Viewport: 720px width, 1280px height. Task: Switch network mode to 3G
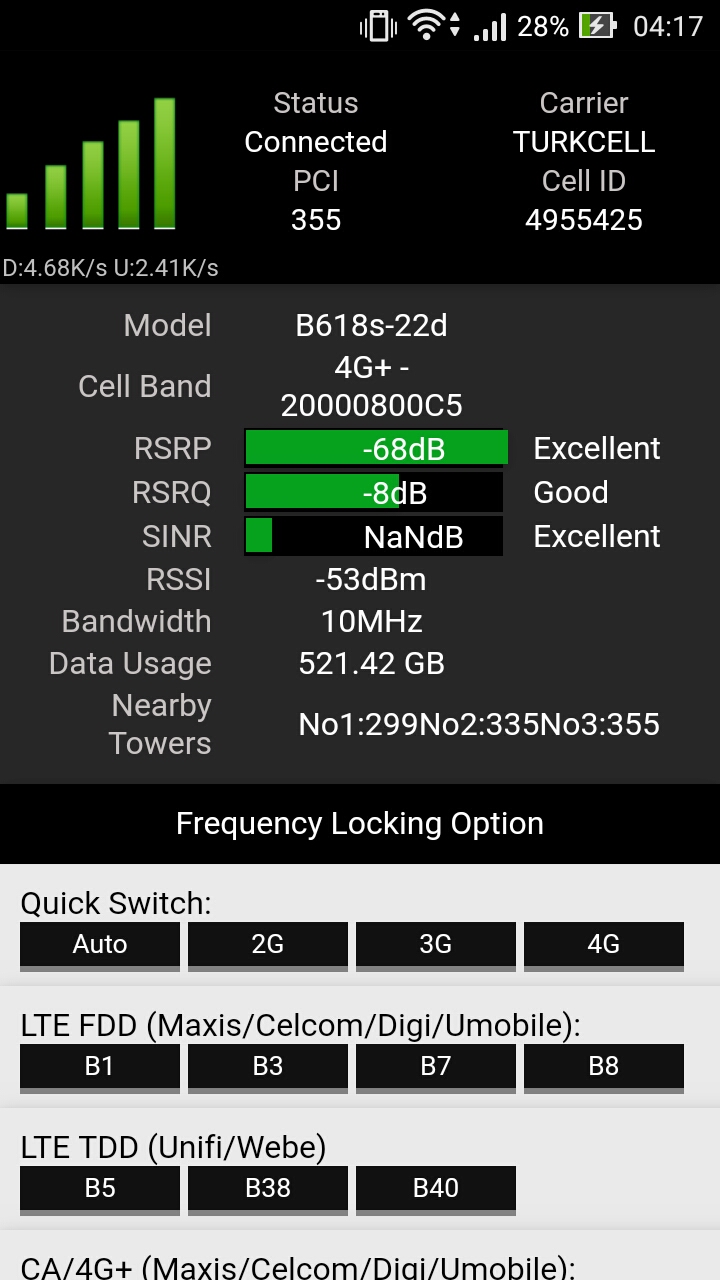click(436, 946)
